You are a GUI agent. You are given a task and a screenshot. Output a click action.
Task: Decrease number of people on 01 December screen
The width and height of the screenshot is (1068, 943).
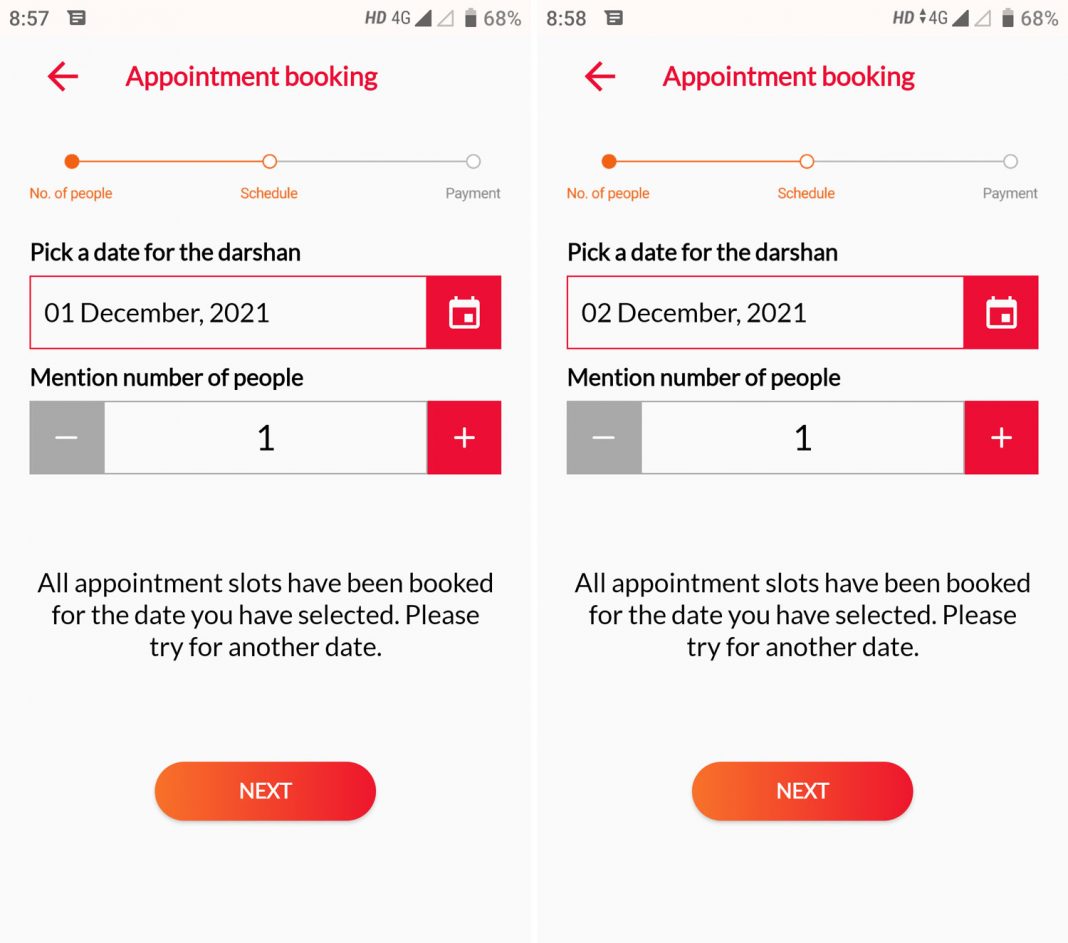pyautogui.click(x=67, y=438)
